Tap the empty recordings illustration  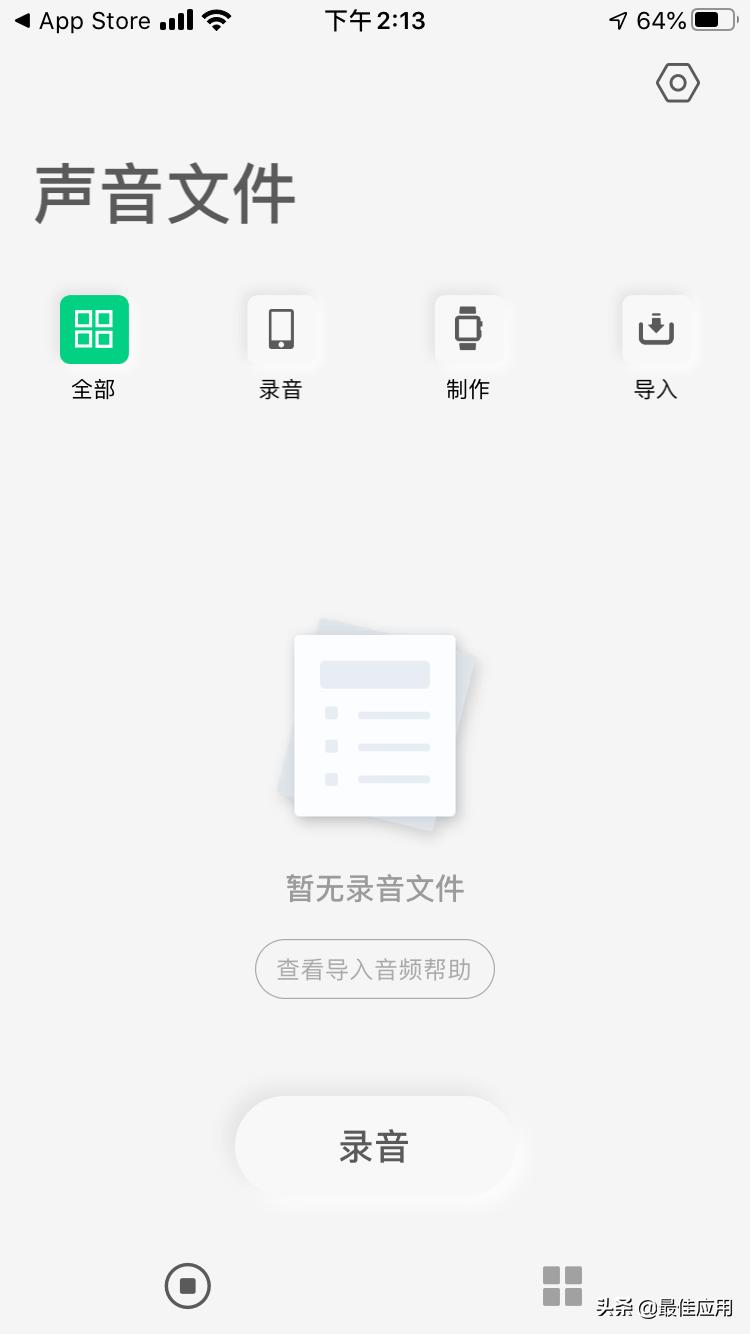[374, 723]
